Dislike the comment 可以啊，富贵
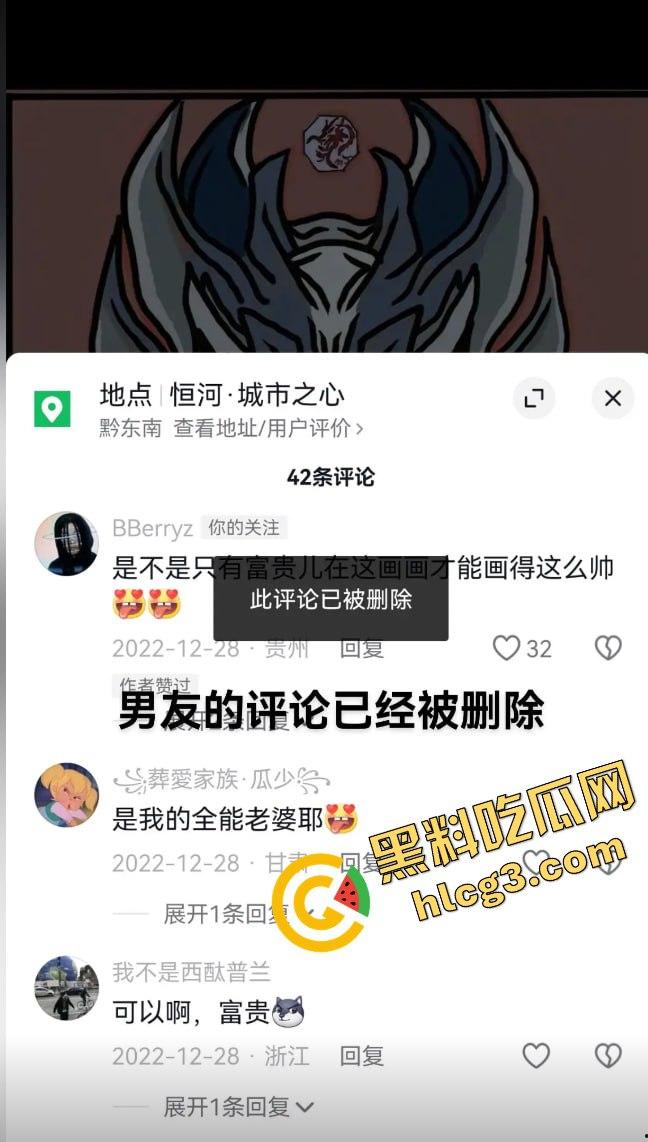Screen dimensions: 648x1142 click(608, 1055)
